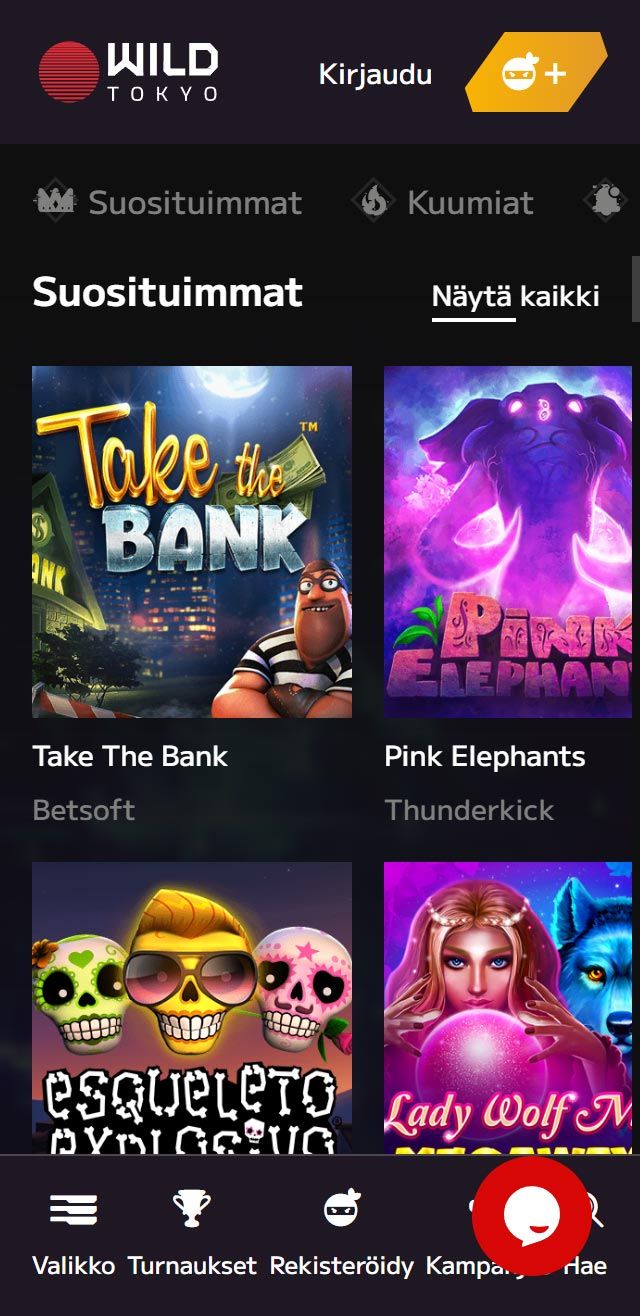Open the Pink Elephants game

(508, 541)
